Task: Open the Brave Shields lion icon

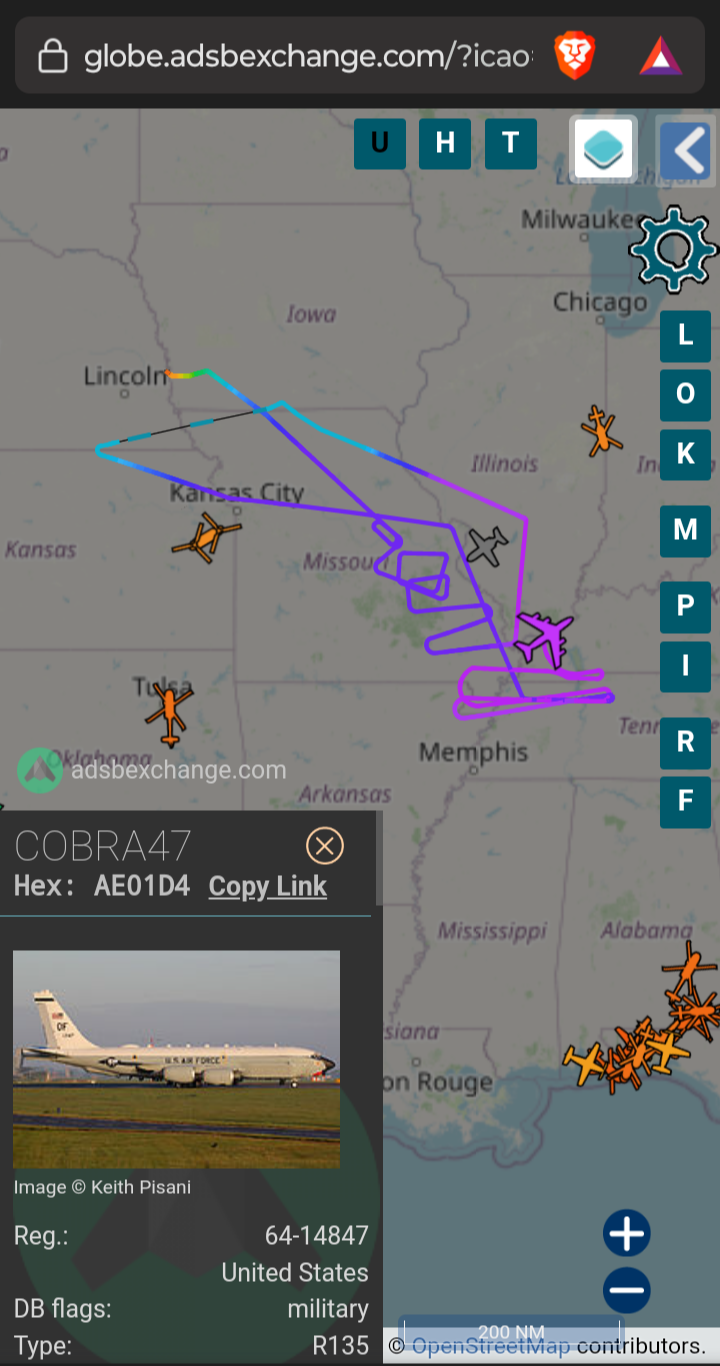Action: pyautogui.click(x=575, y=56)
